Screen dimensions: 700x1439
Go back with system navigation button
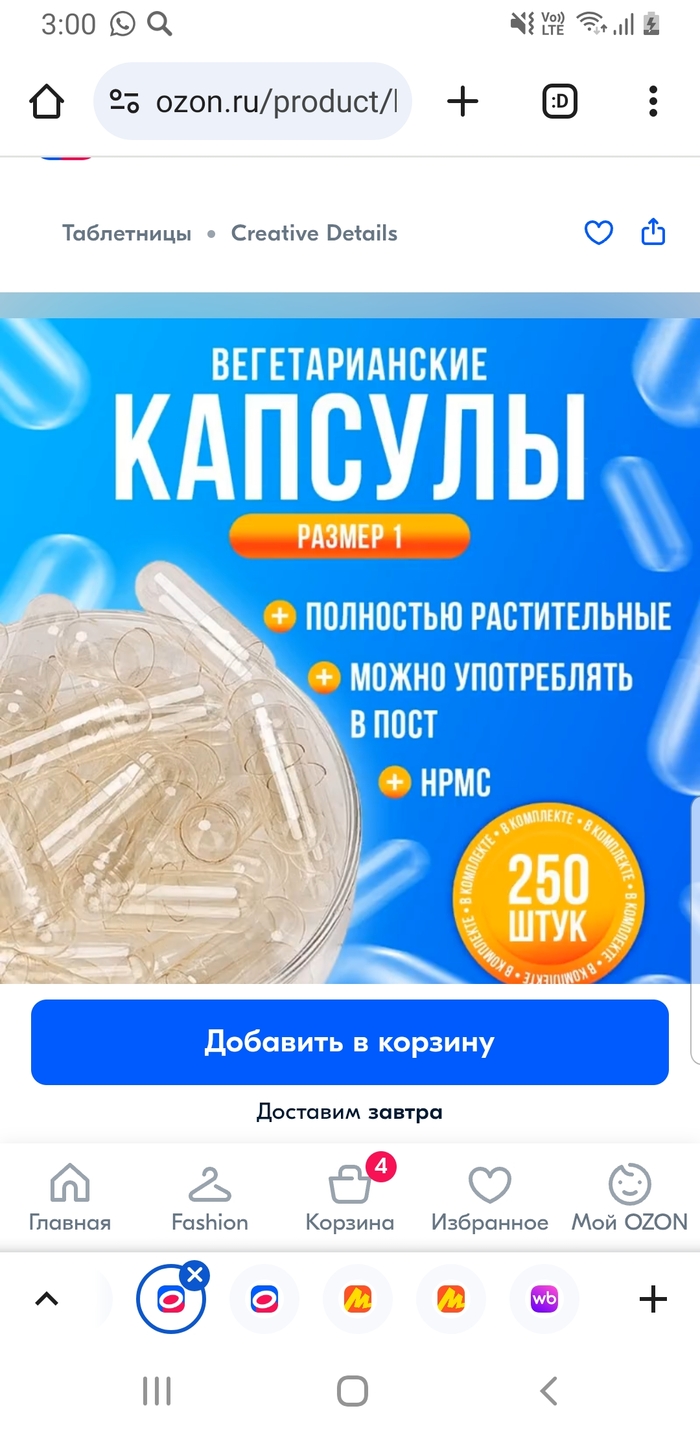(547, 1391)
